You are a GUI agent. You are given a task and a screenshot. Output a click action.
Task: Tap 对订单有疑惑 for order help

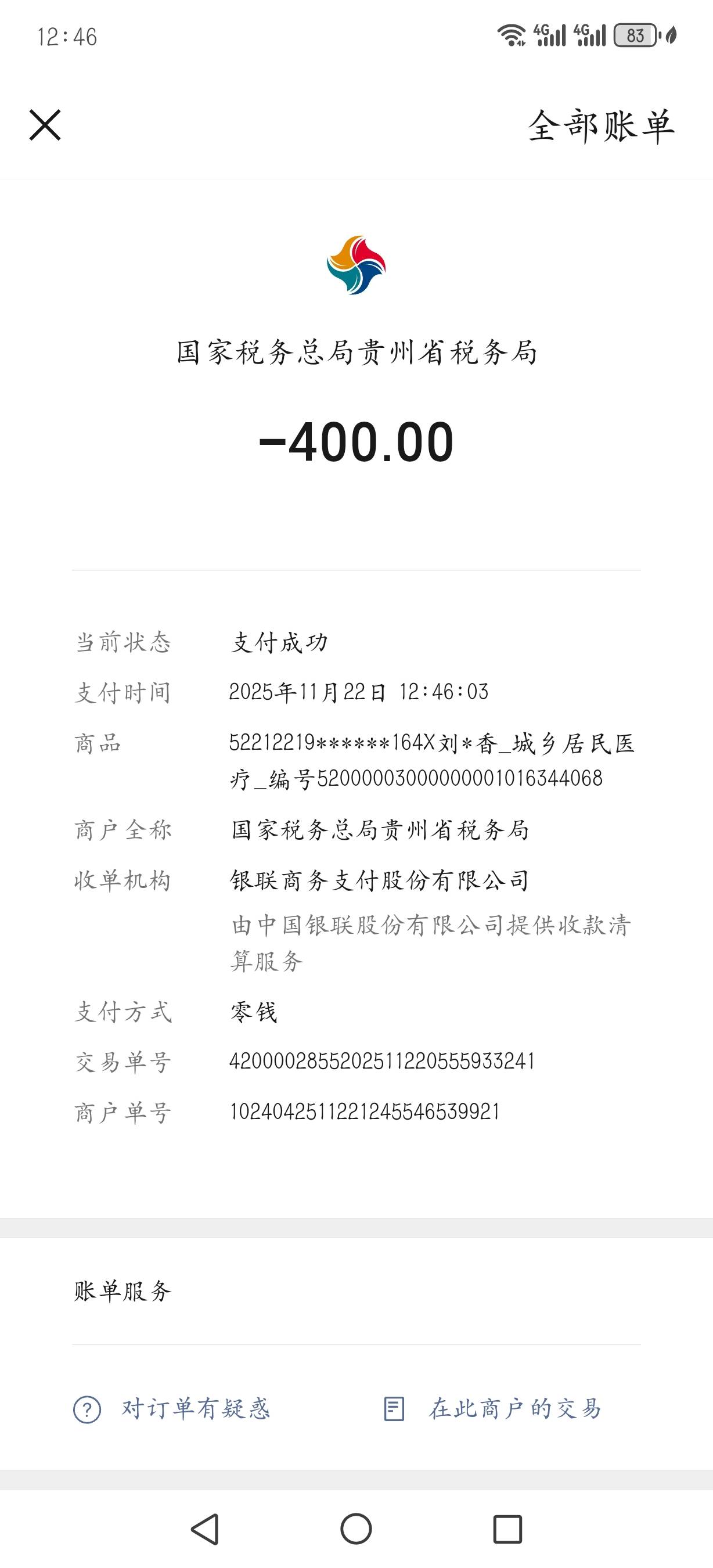(171, 1409)
